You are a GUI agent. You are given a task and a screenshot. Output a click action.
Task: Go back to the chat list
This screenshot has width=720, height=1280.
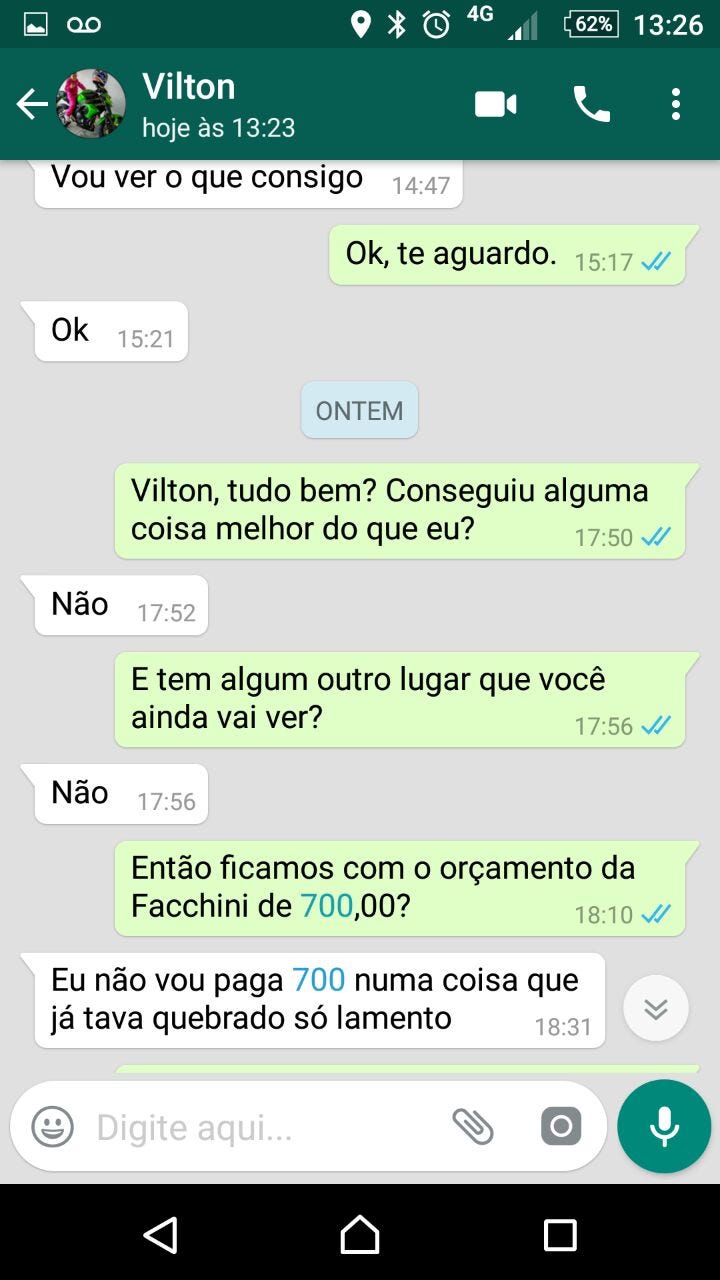click(x=32, y=104)
